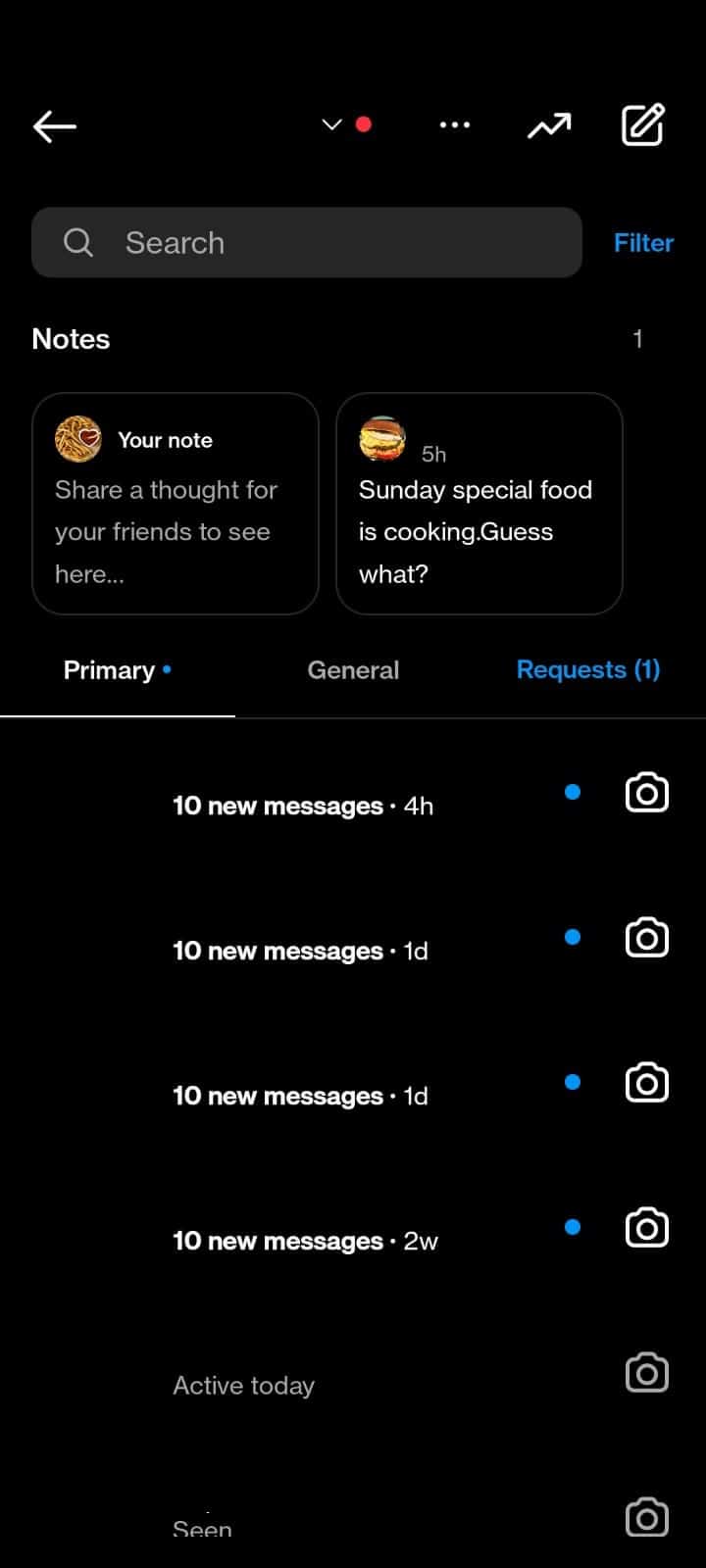The image size is (706, 1568).
Task: Click the three-dot options menu icon
Action: (x=455, y=125)
